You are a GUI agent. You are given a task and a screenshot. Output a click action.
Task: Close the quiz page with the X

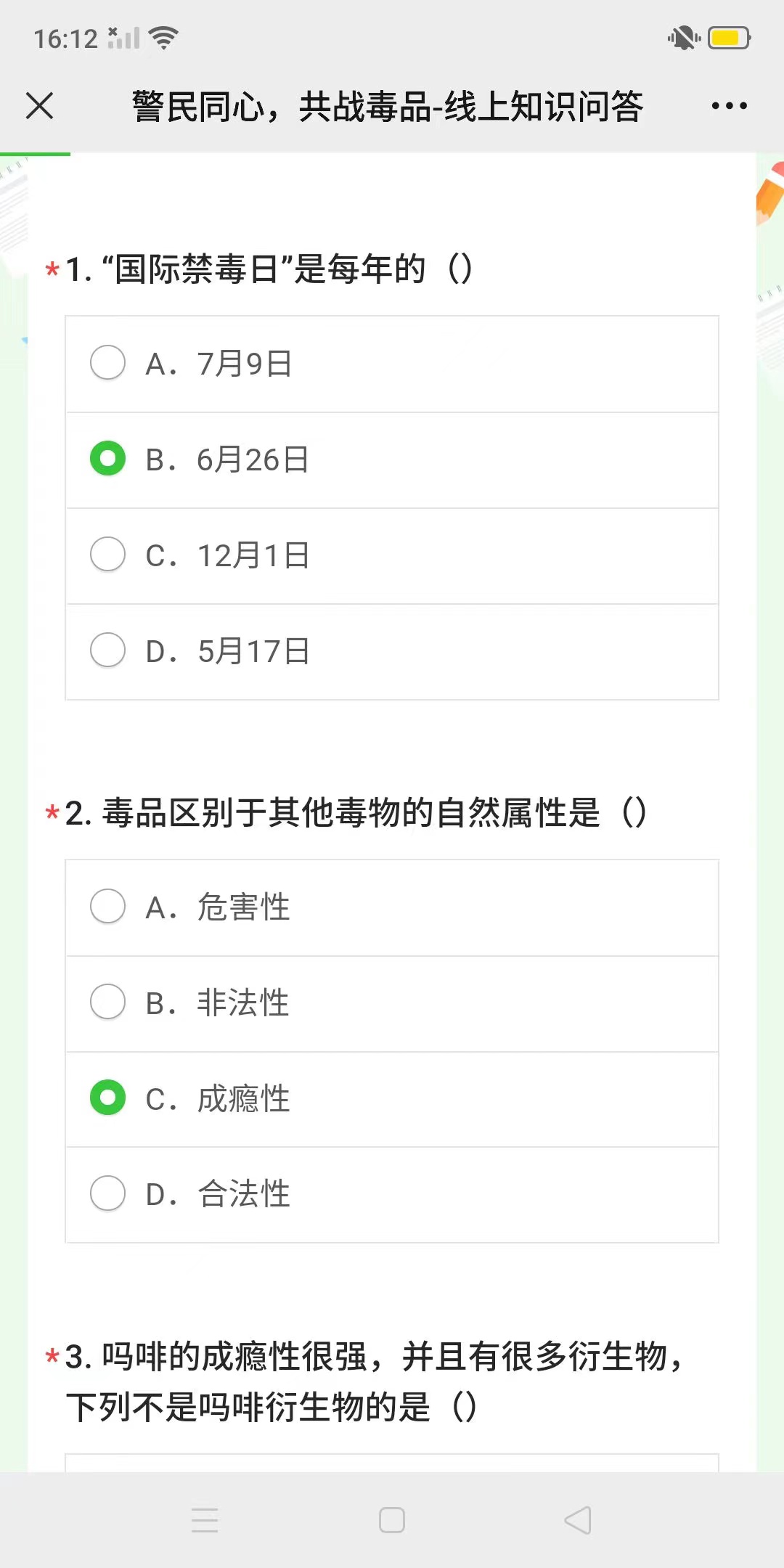coord(40,106)
